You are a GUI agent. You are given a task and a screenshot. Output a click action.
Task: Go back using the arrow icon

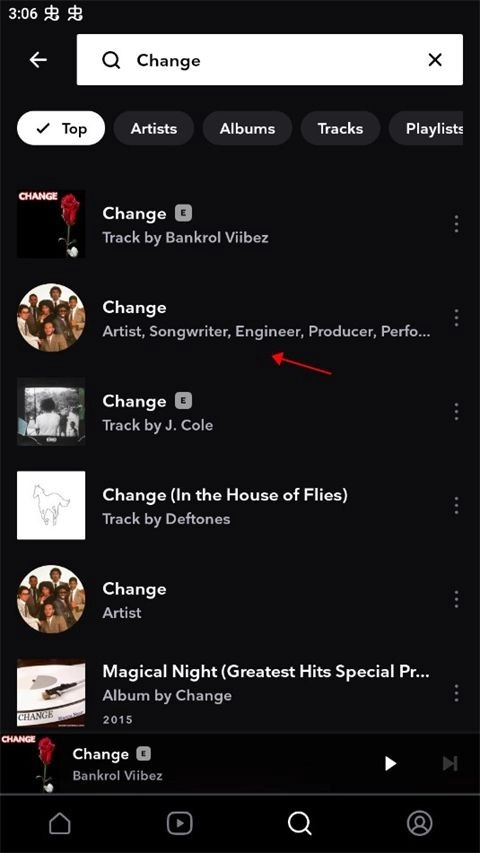(x=38, y=60)
